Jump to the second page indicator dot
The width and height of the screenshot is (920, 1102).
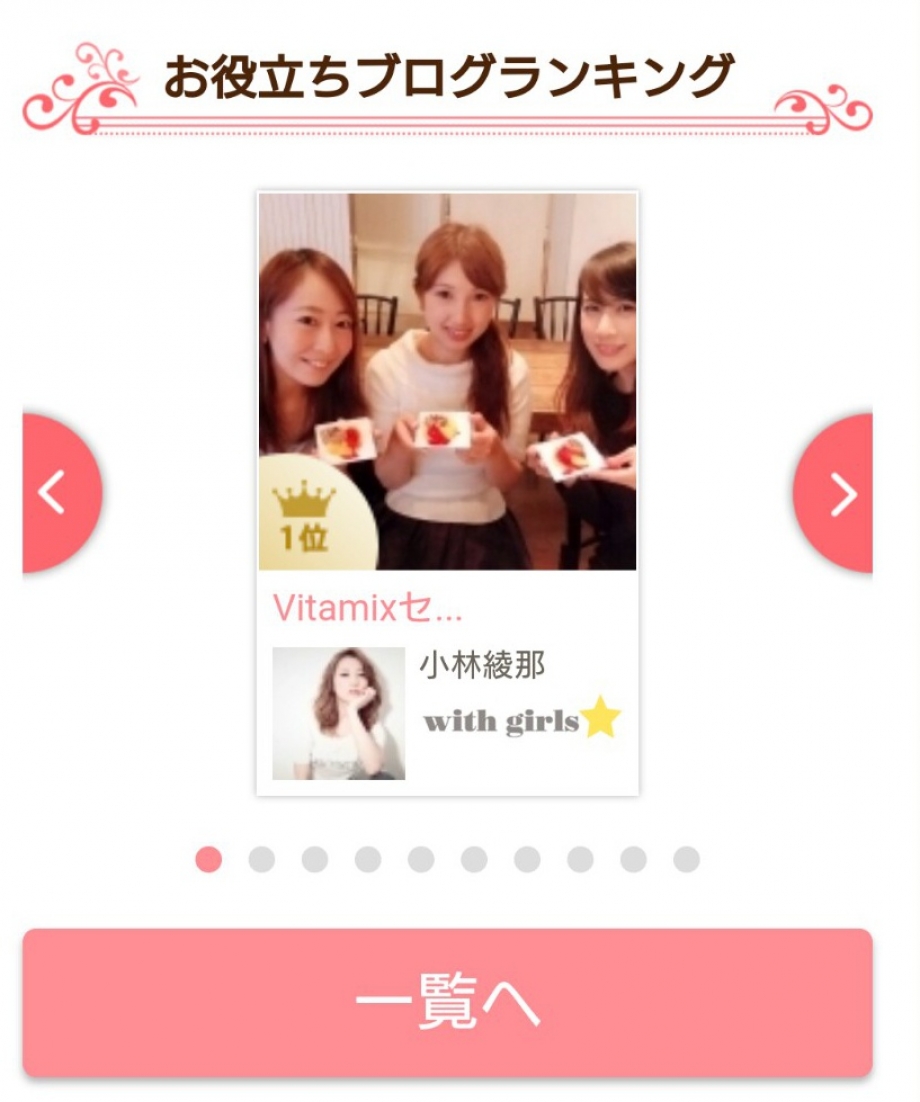[x=261, y=859]
